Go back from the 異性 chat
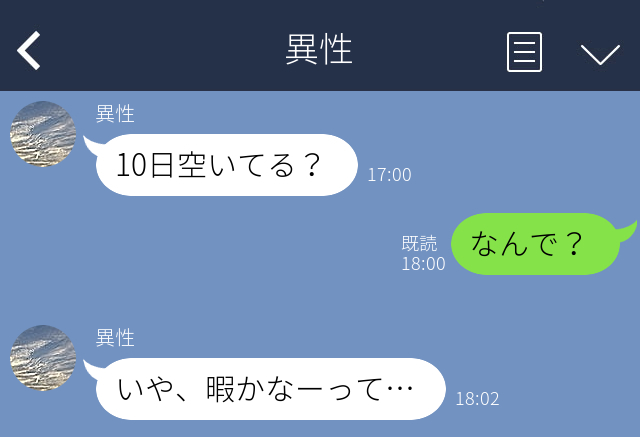 point(30,50)
